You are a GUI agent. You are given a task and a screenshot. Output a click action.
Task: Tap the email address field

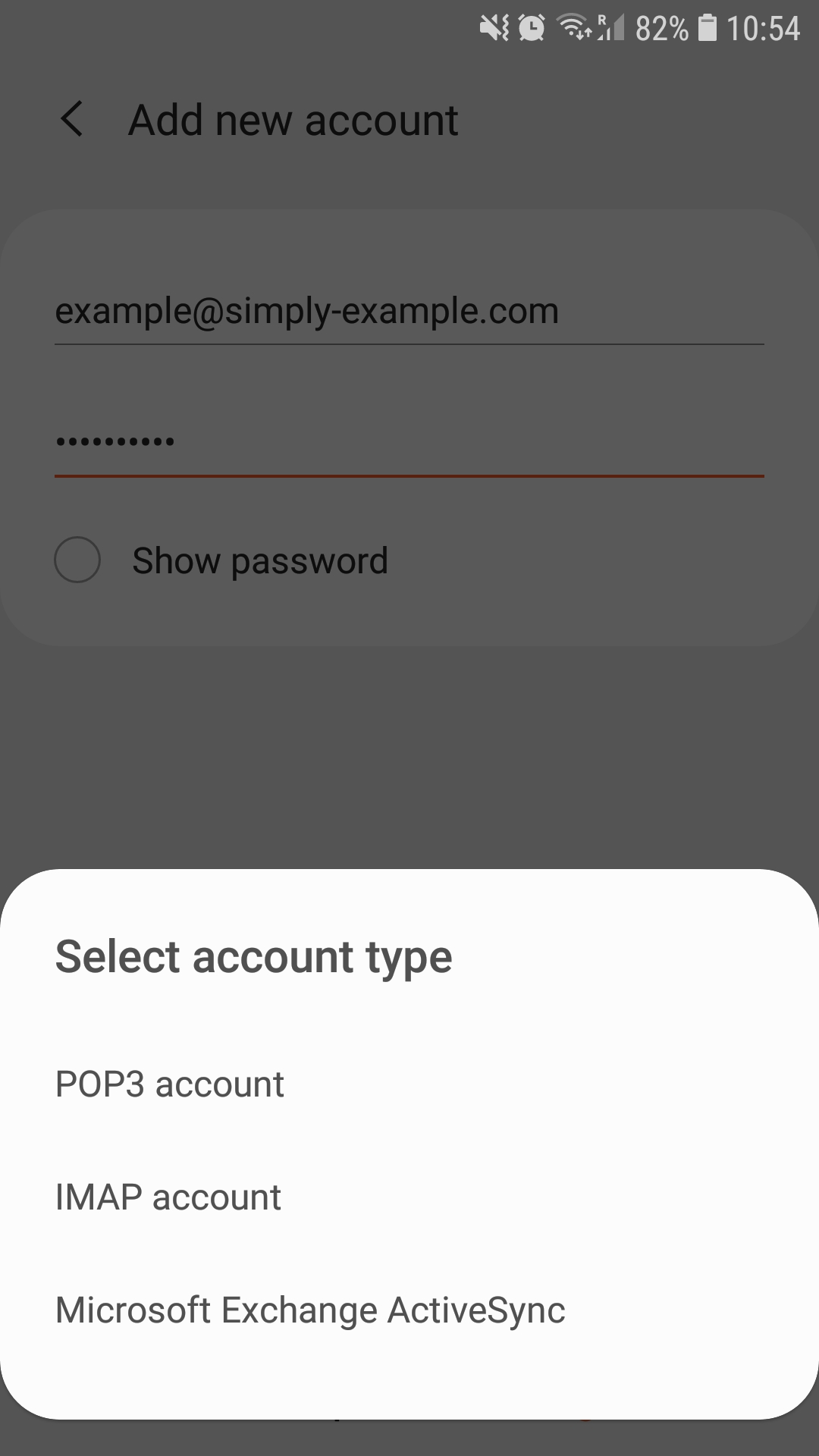pyautogui.click(x=408, y=312)
